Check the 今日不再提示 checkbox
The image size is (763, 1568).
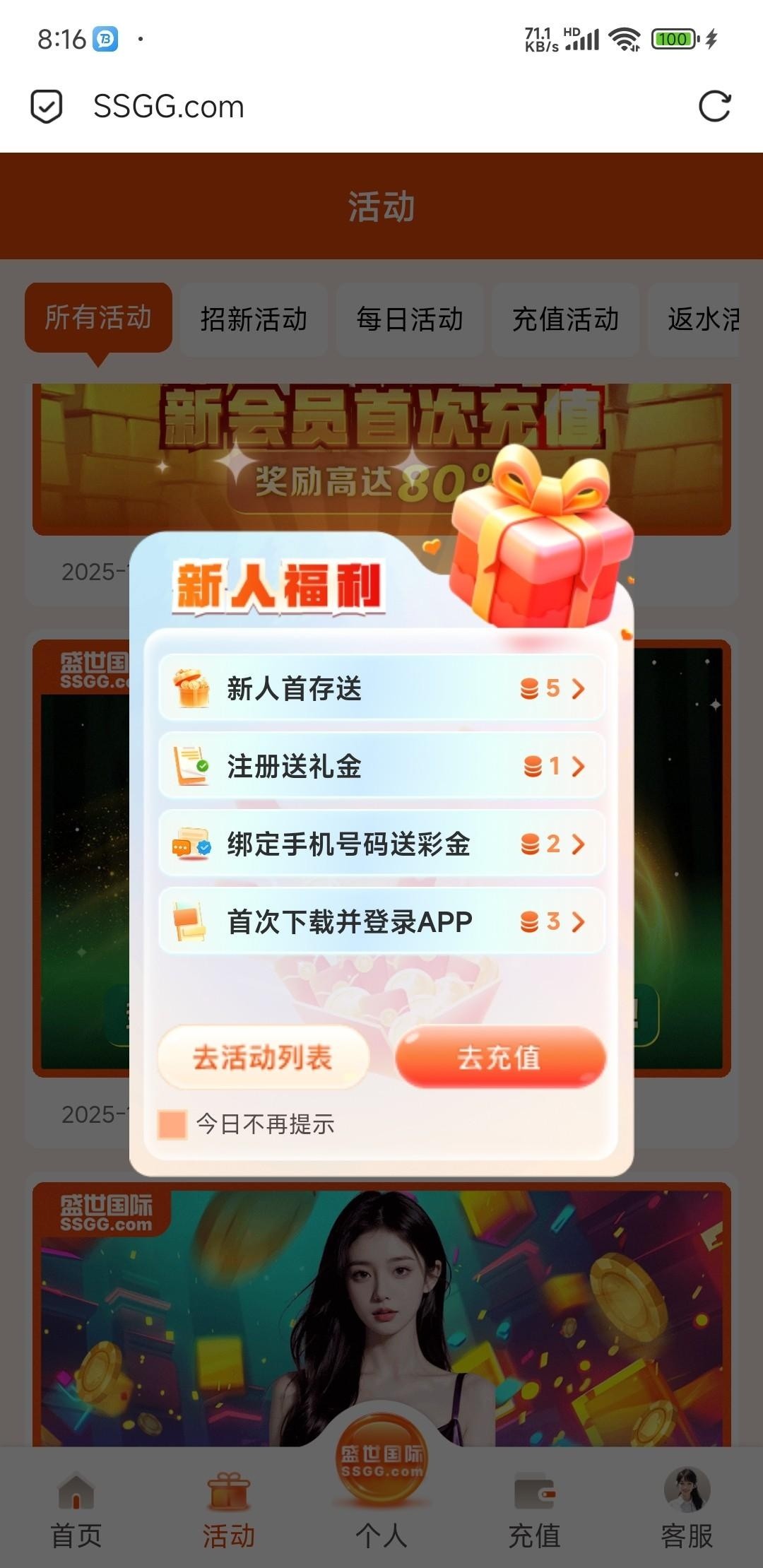point(172,1124)
